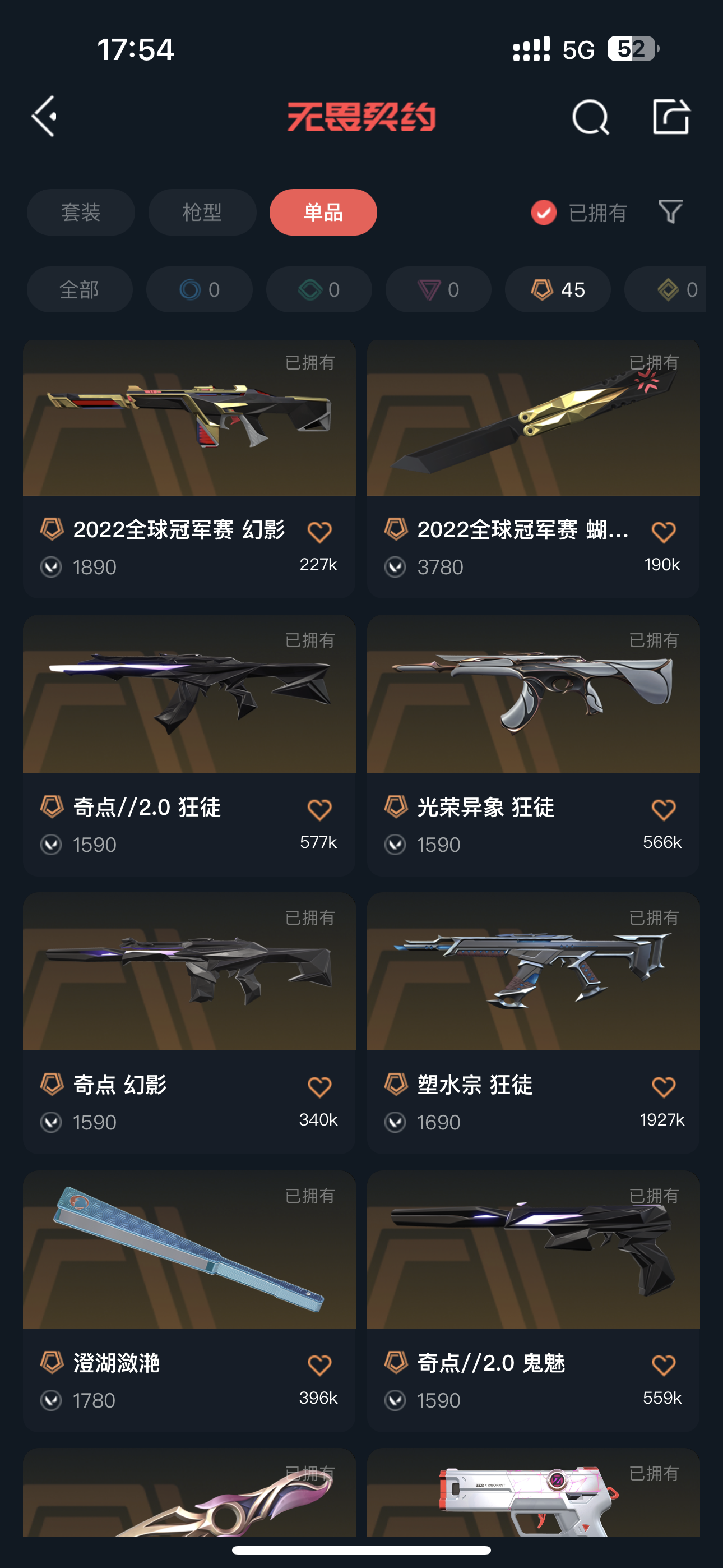Favorite the 2022全球冠军赛 蝴蝶刀 skin

coord(662,532)
